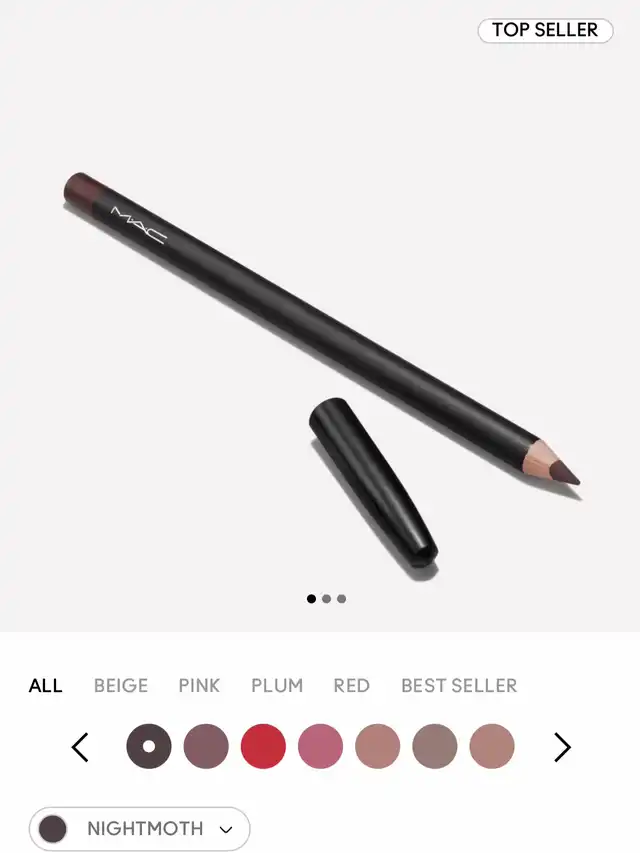640x853 pixels.
Task: Select the PLUM shade filter
Action: click(277, 686)
